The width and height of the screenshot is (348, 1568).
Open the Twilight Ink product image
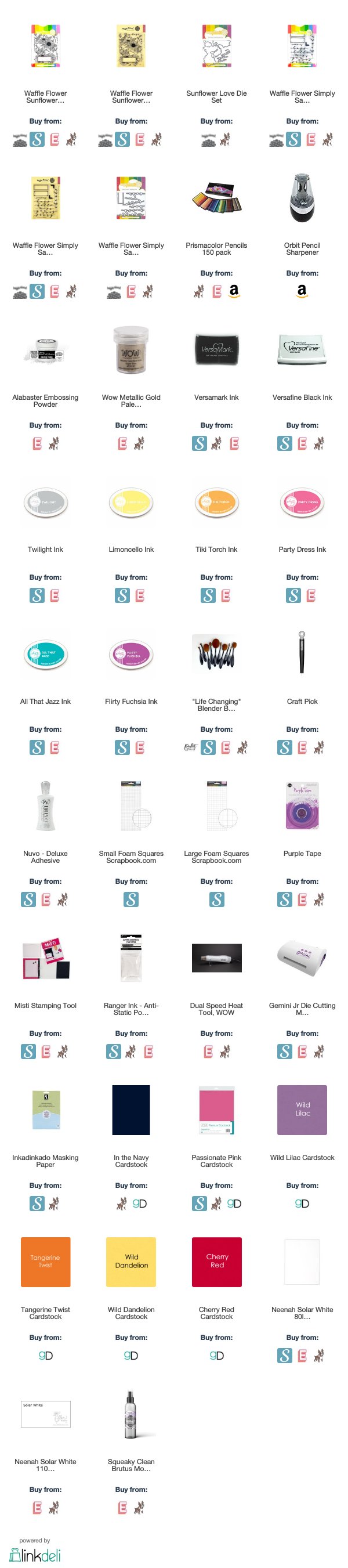(x=46, y=503)
